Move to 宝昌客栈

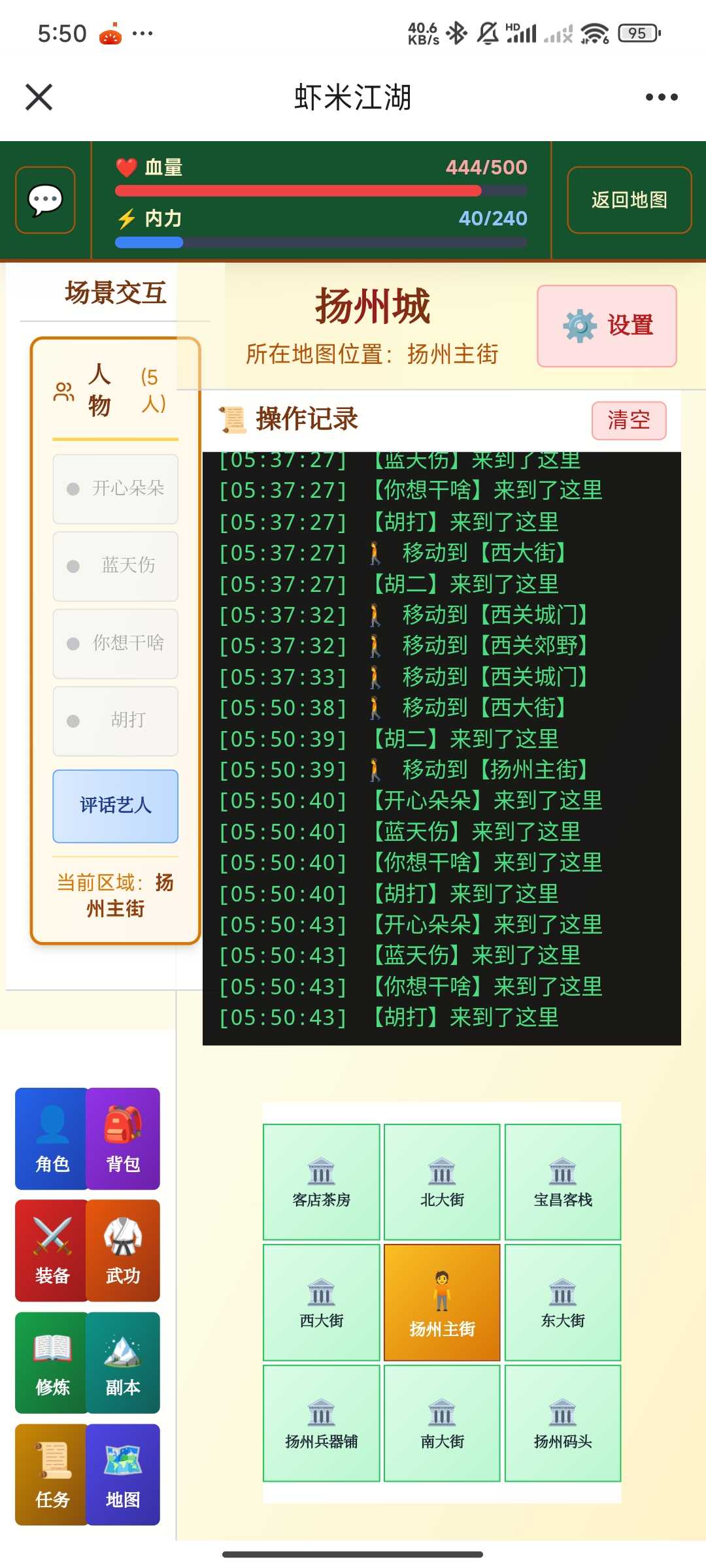(x=563, y=1182)
